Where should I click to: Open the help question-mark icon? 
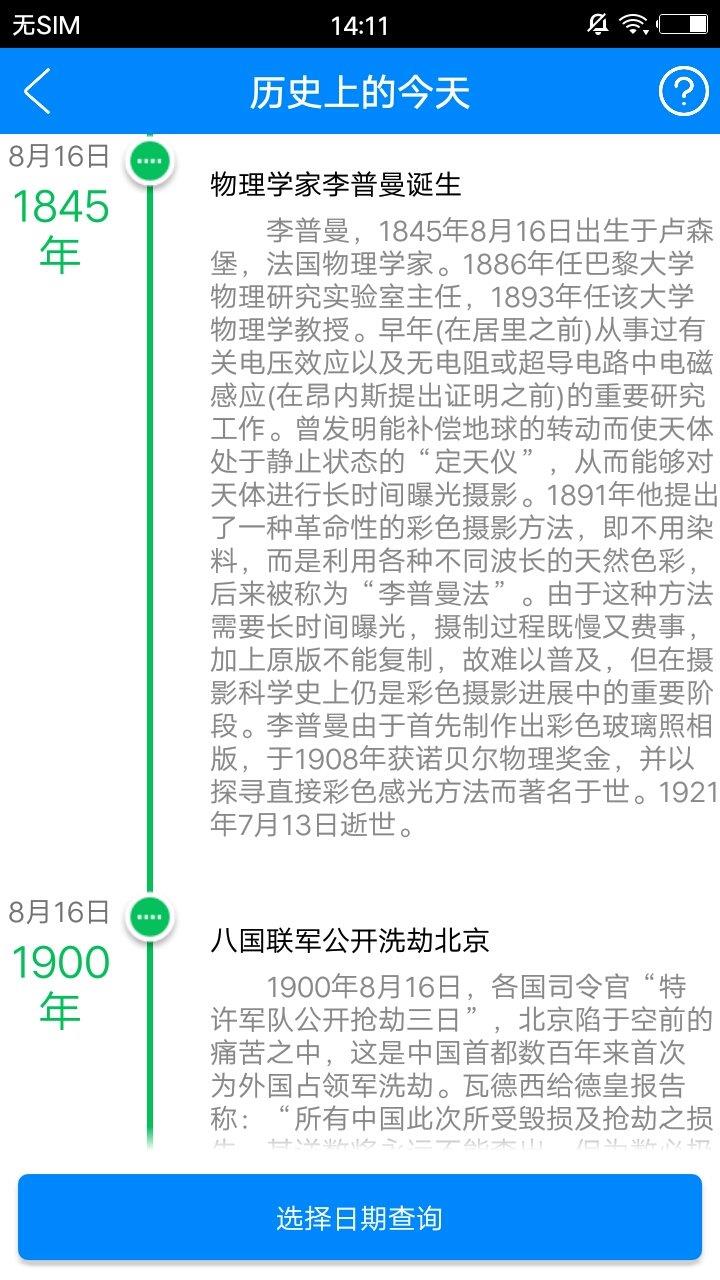[x=683, y=92]
